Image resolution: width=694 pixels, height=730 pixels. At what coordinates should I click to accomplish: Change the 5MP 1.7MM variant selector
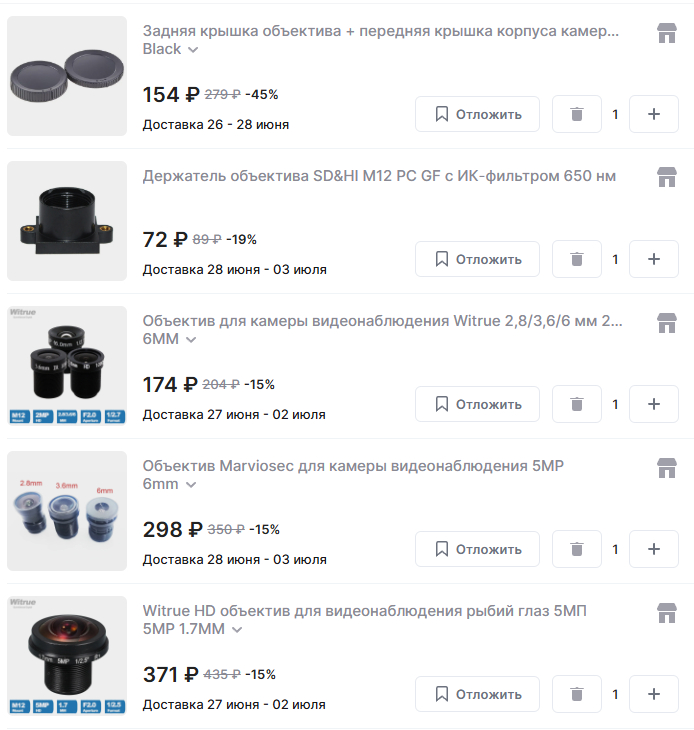coord(193,629)
